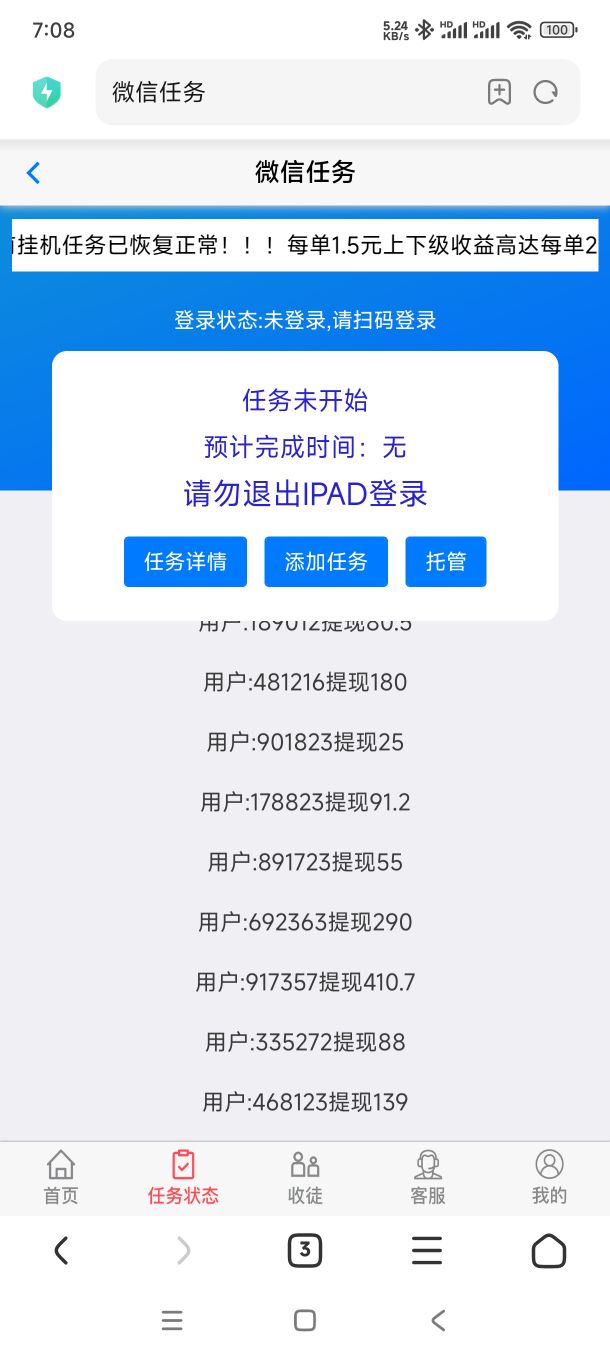Reload the current page
Viewport: 610px width, 1356px height.
pos(545,92)
